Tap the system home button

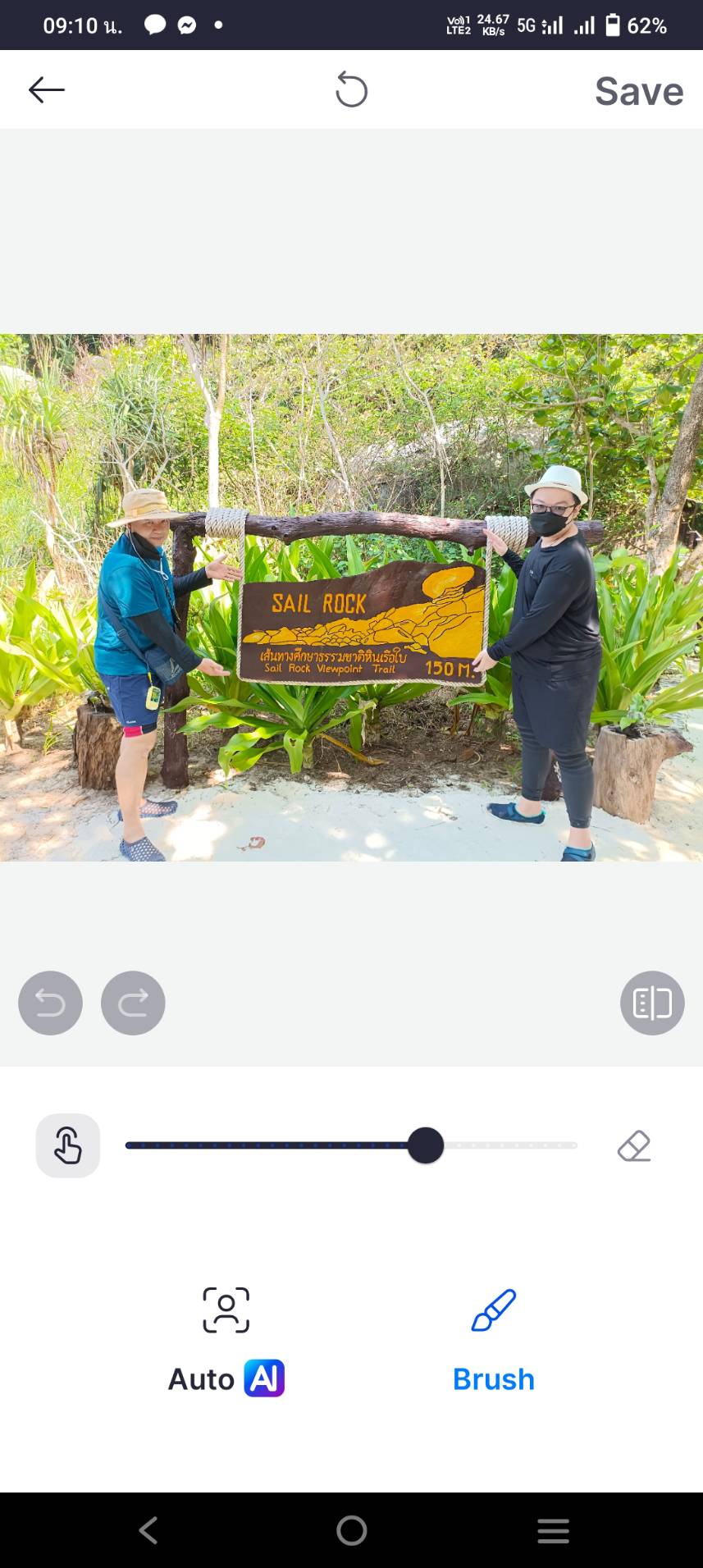351,1530
